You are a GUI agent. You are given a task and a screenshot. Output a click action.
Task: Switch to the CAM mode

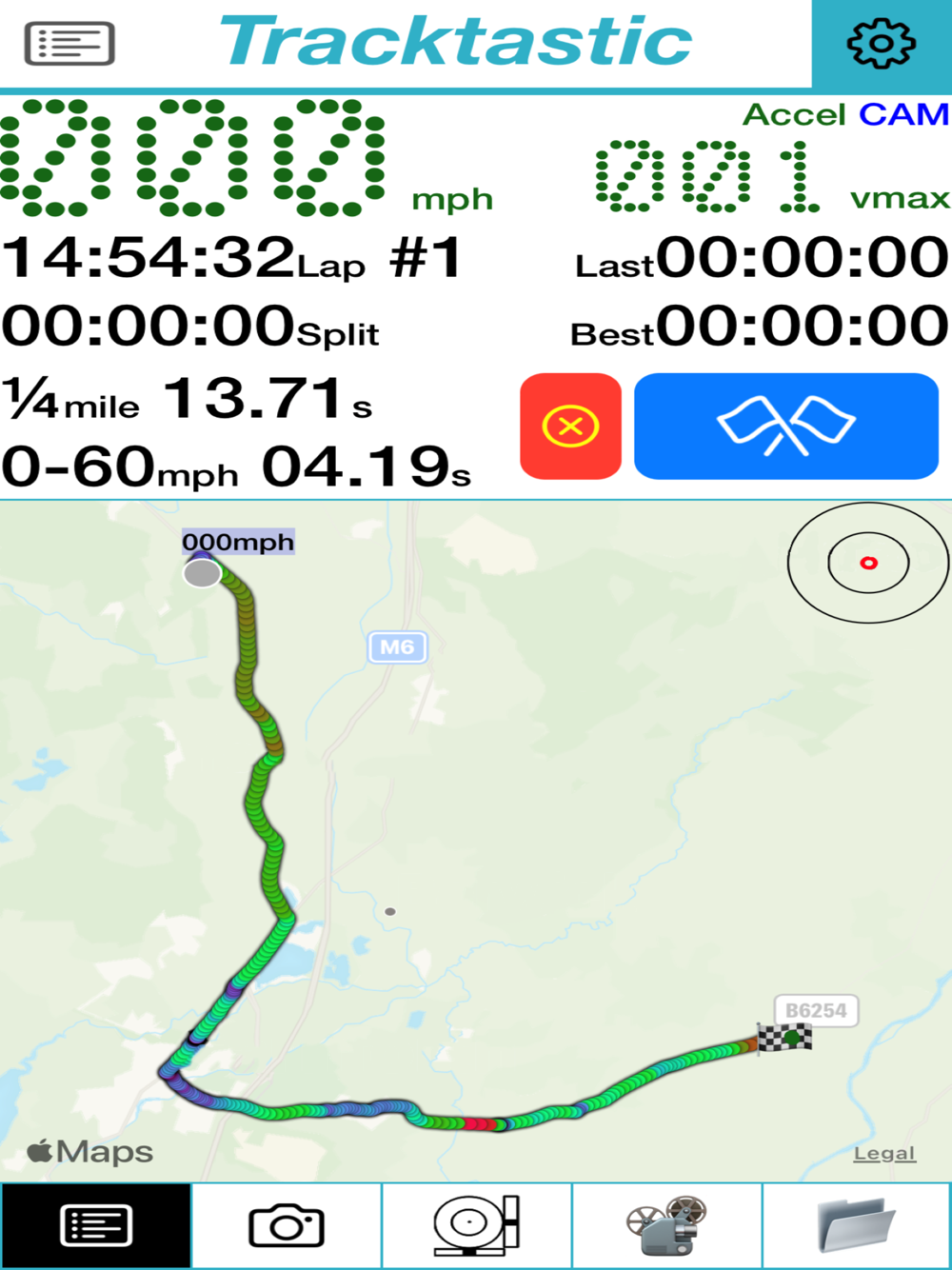pos(903,115)
